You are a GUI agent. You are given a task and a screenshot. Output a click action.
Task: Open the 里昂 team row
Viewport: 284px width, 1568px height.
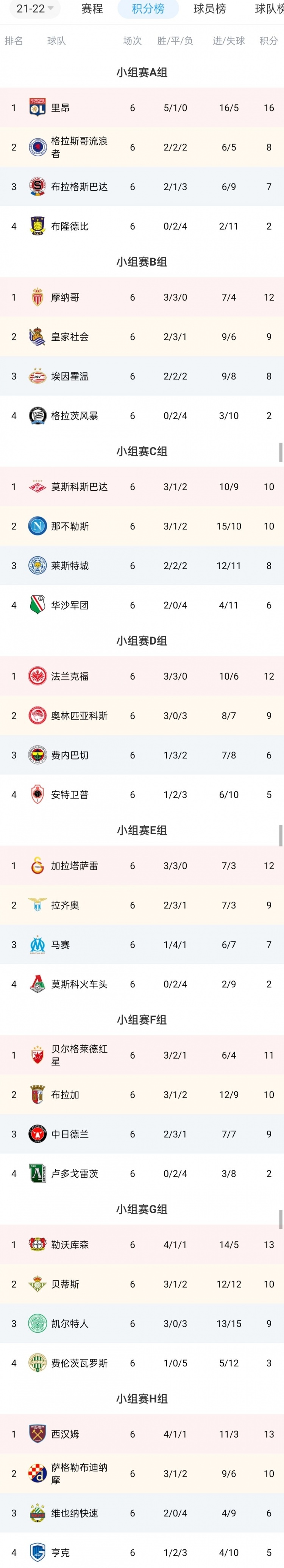[142, 108]
